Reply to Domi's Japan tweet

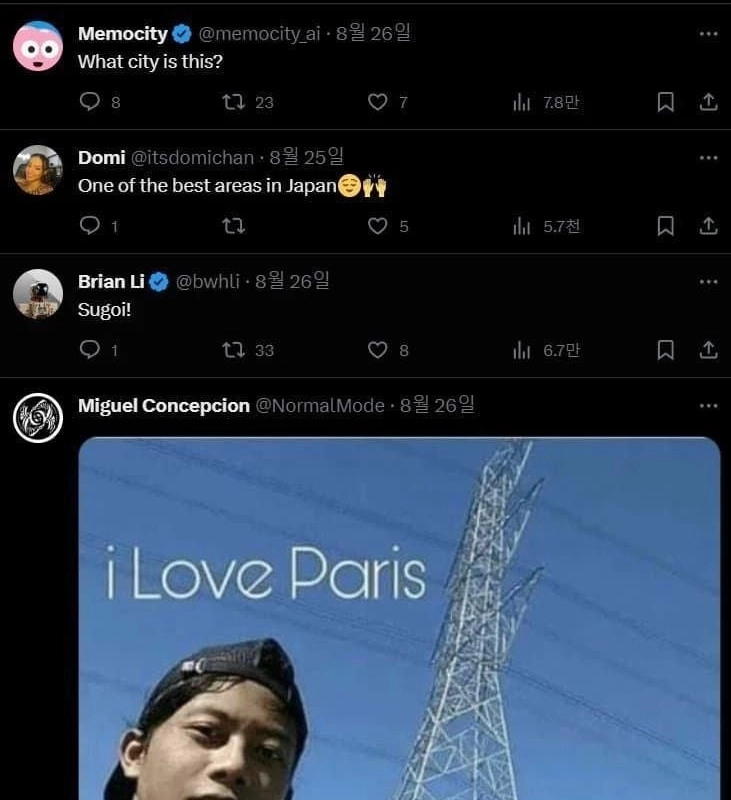[90, 226]
